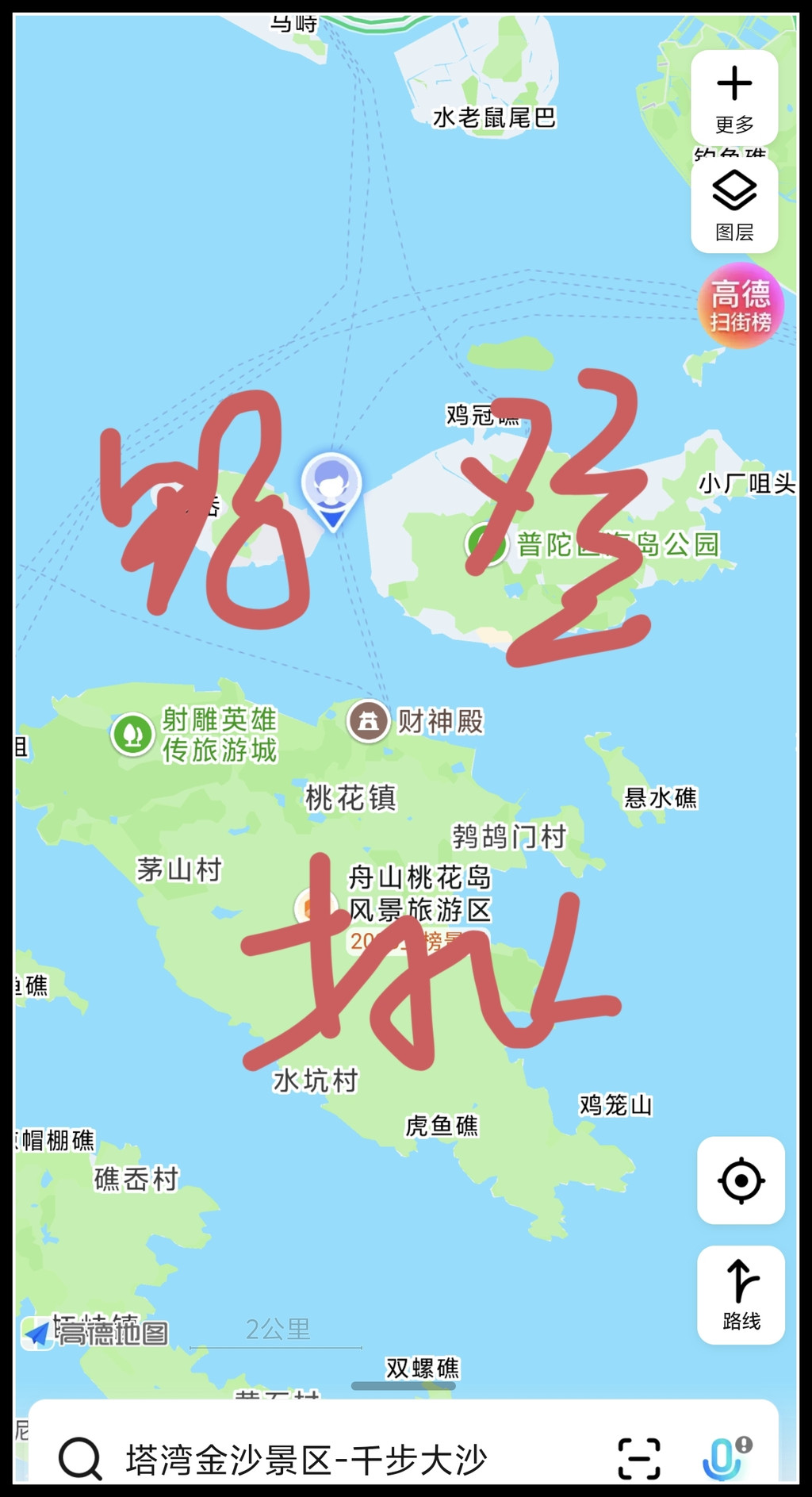The width and height of the screenshot is (812, 1497).
Task: Open 路线 route planning
Action: (741, 1295)
